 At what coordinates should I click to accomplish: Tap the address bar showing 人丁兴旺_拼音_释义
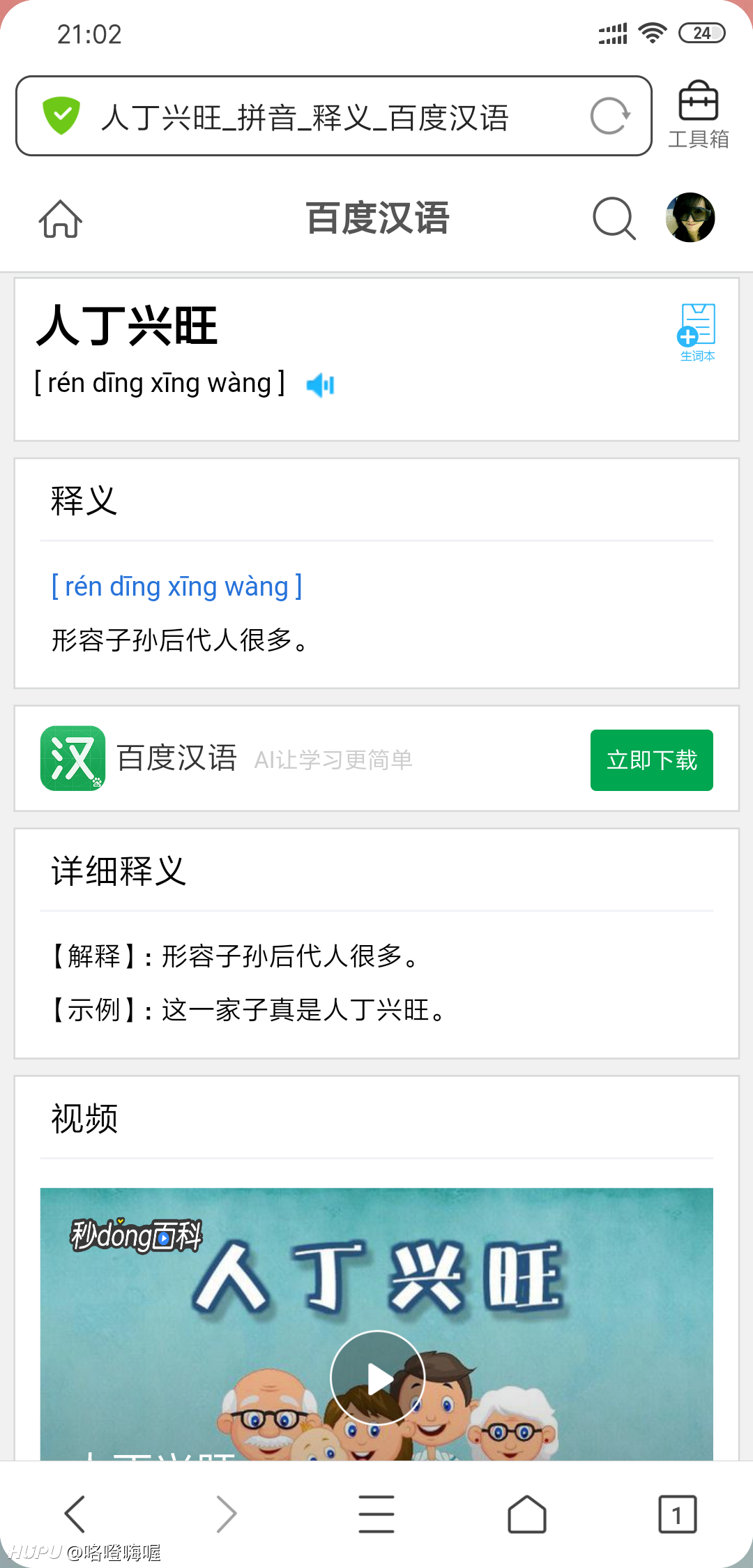(x=333, y=116)
